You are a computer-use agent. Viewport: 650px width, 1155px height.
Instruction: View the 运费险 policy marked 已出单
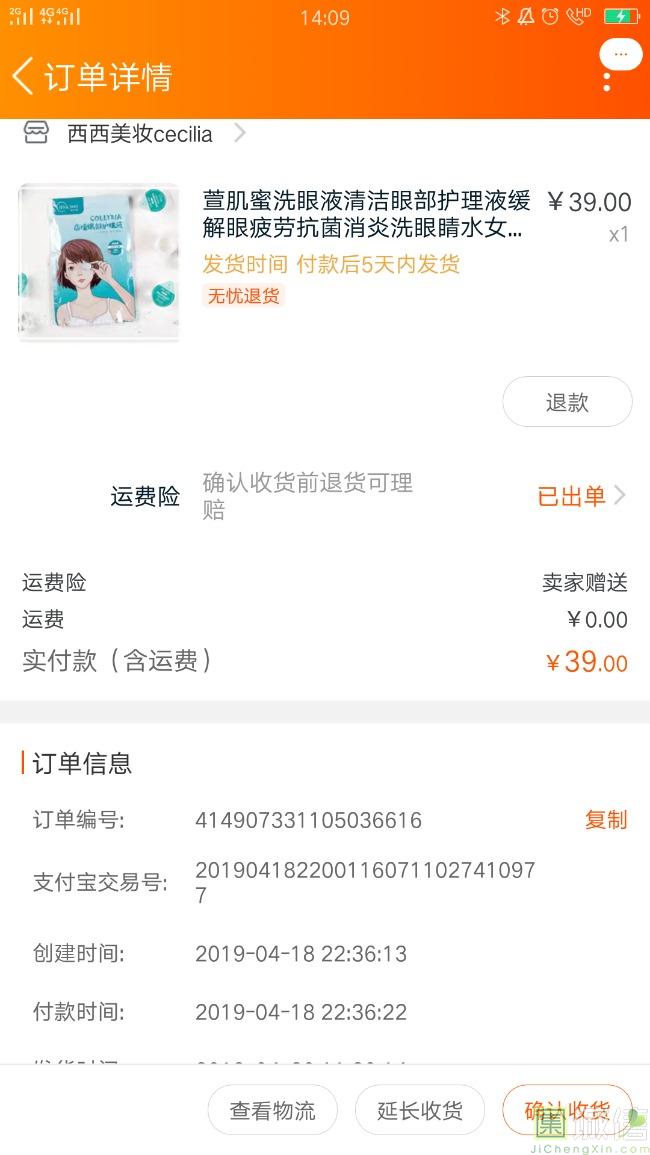tap(582, 496)
